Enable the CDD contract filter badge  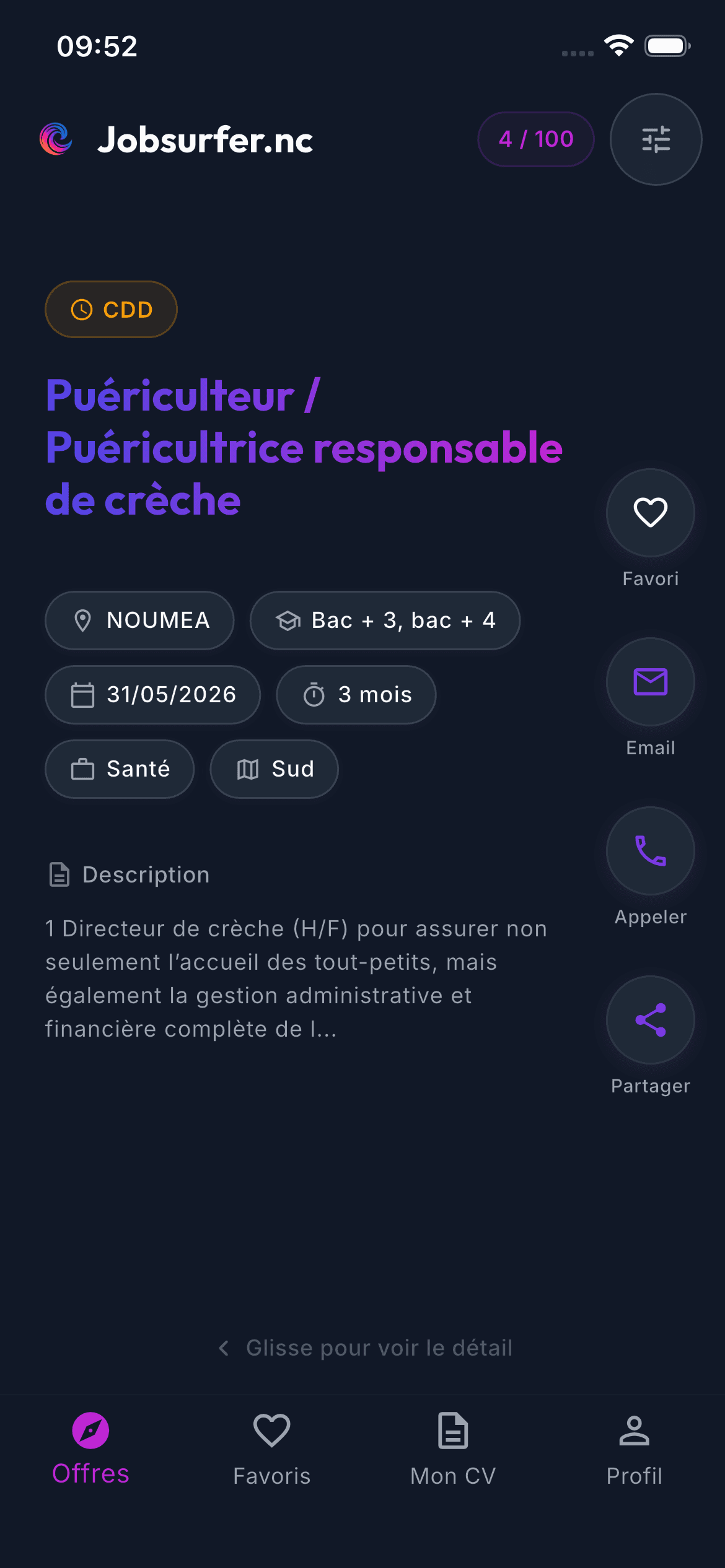tap(110, 309)
